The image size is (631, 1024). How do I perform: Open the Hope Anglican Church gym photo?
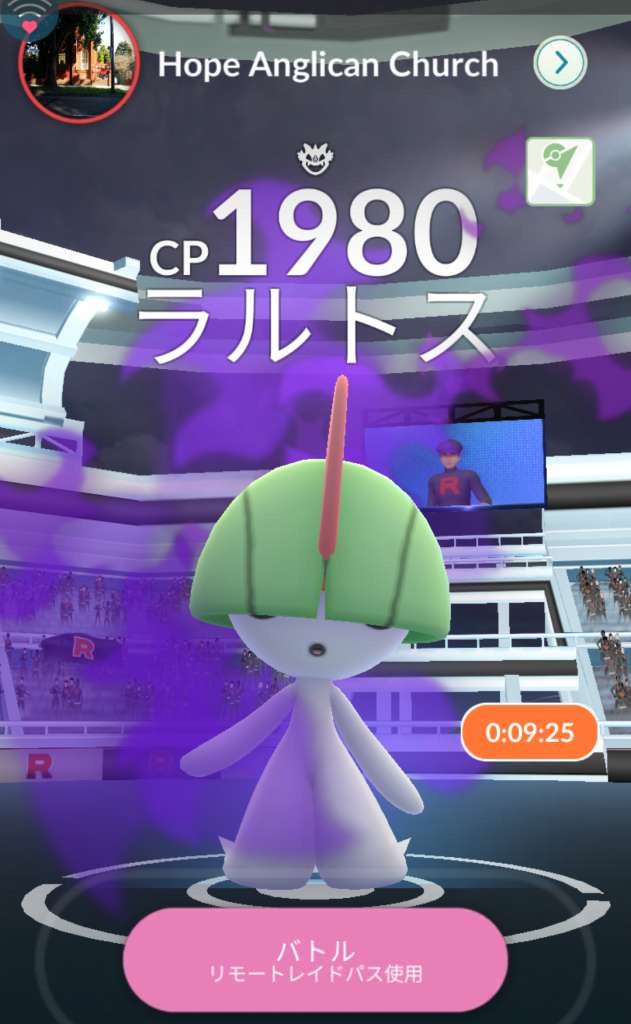pyautogui.click(x=79, y=61)
